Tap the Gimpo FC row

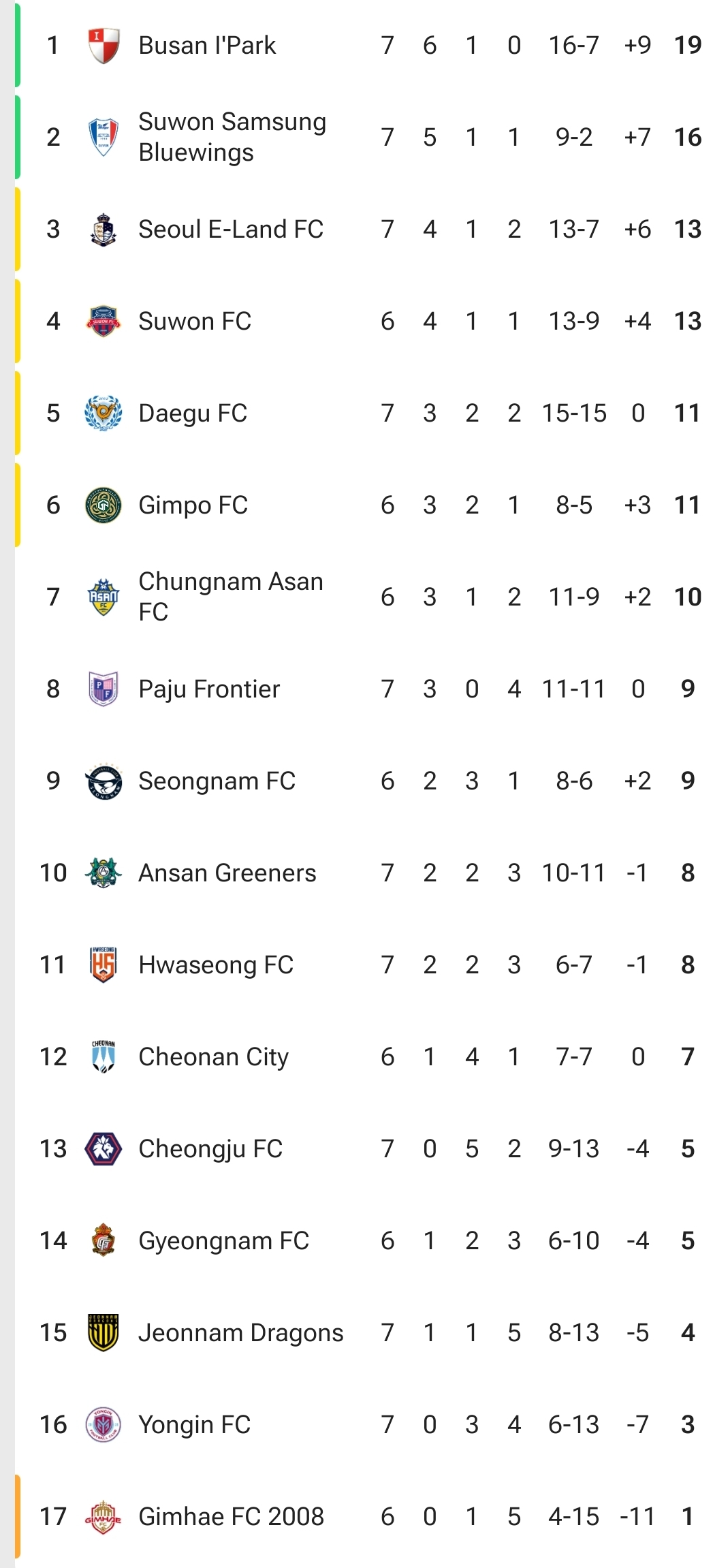pos(193,505)
